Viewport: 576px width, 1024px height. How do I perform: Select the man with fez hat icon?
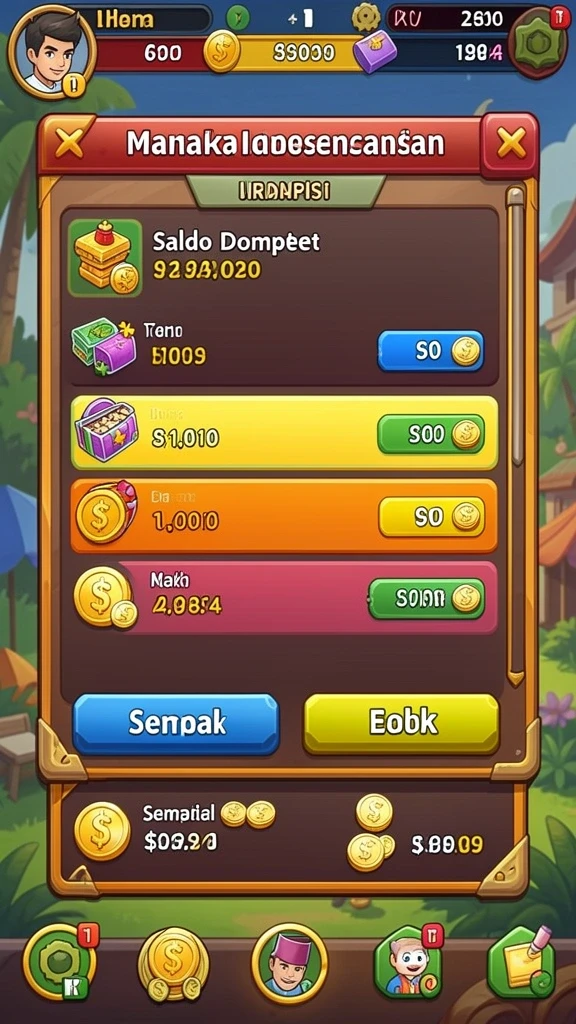[289, 964]
